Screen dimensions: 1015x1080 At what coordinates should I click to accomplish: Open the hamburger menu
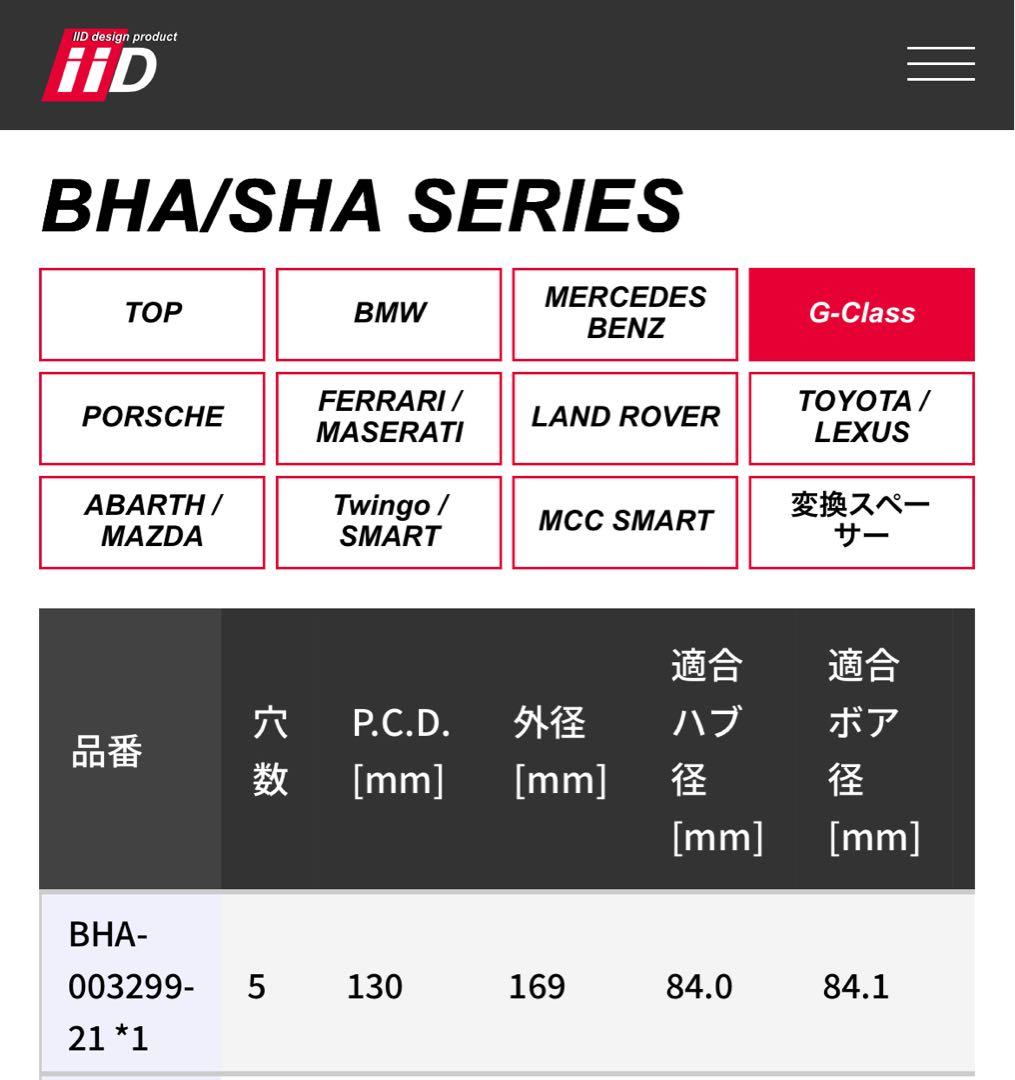940,64
